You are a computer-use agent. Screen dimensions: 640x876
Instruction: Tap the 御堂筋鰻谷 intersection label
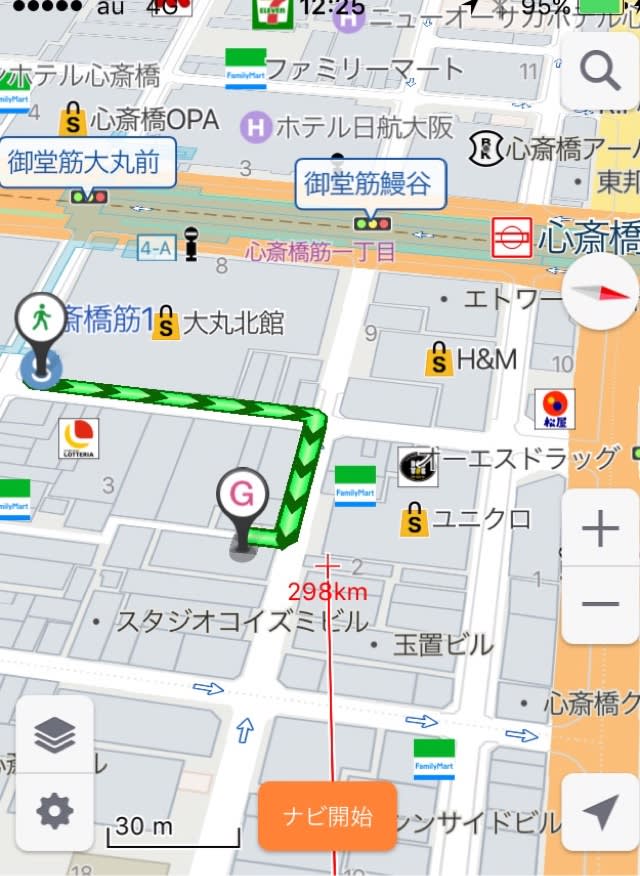click(x=369, y=184)
